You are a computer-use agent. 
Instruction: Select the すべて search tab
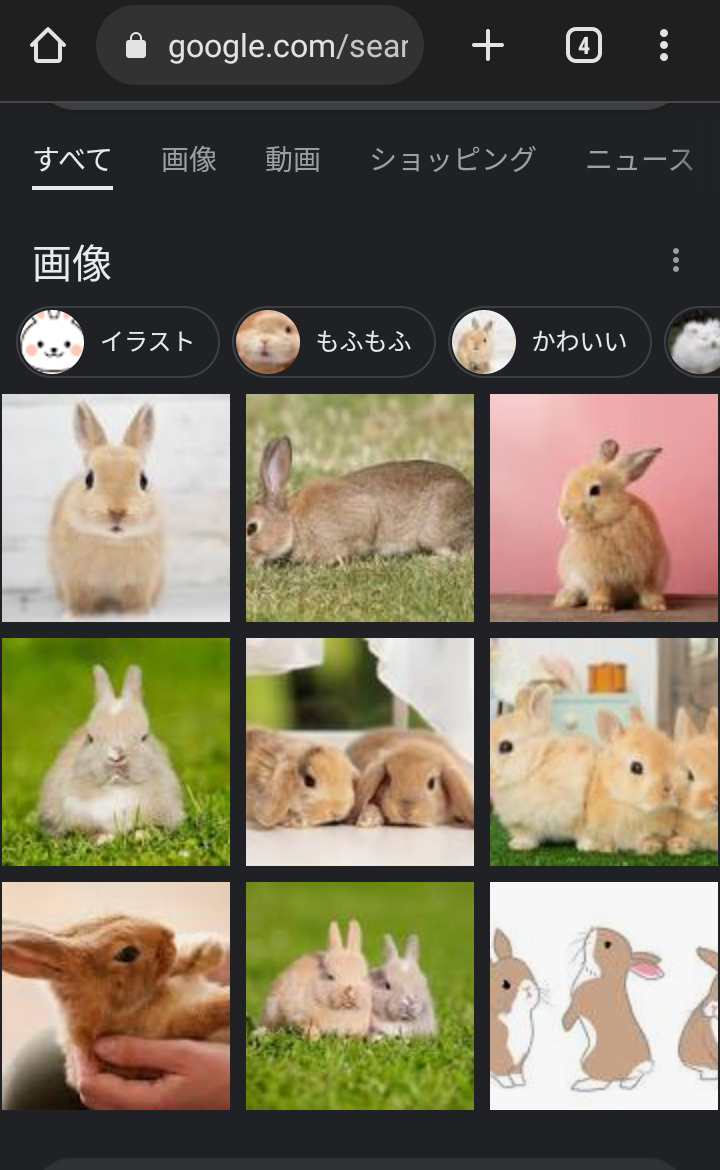pos(72,160)
